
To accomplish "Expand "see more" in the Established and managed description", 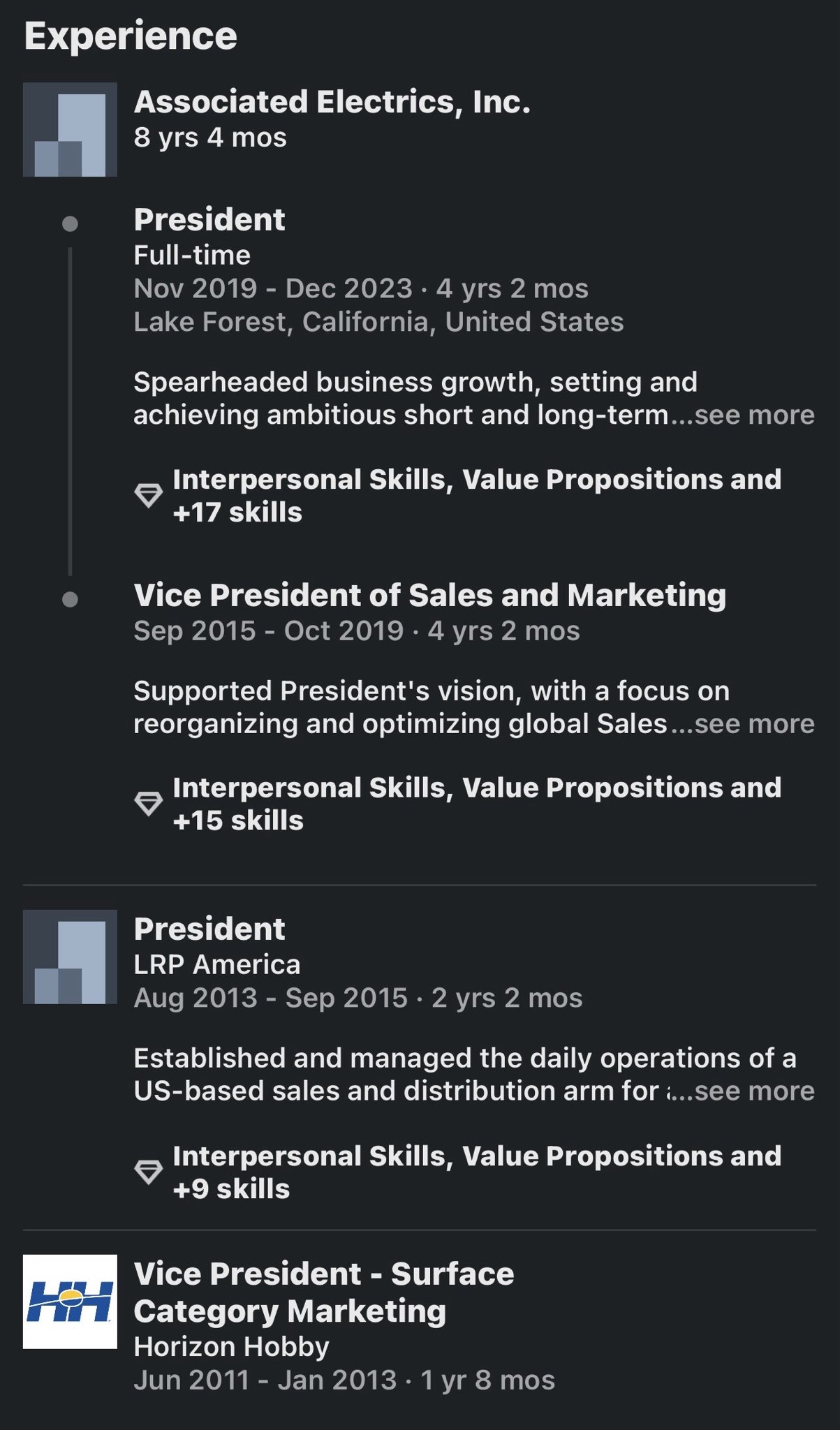I will (x=754, y=1091).
